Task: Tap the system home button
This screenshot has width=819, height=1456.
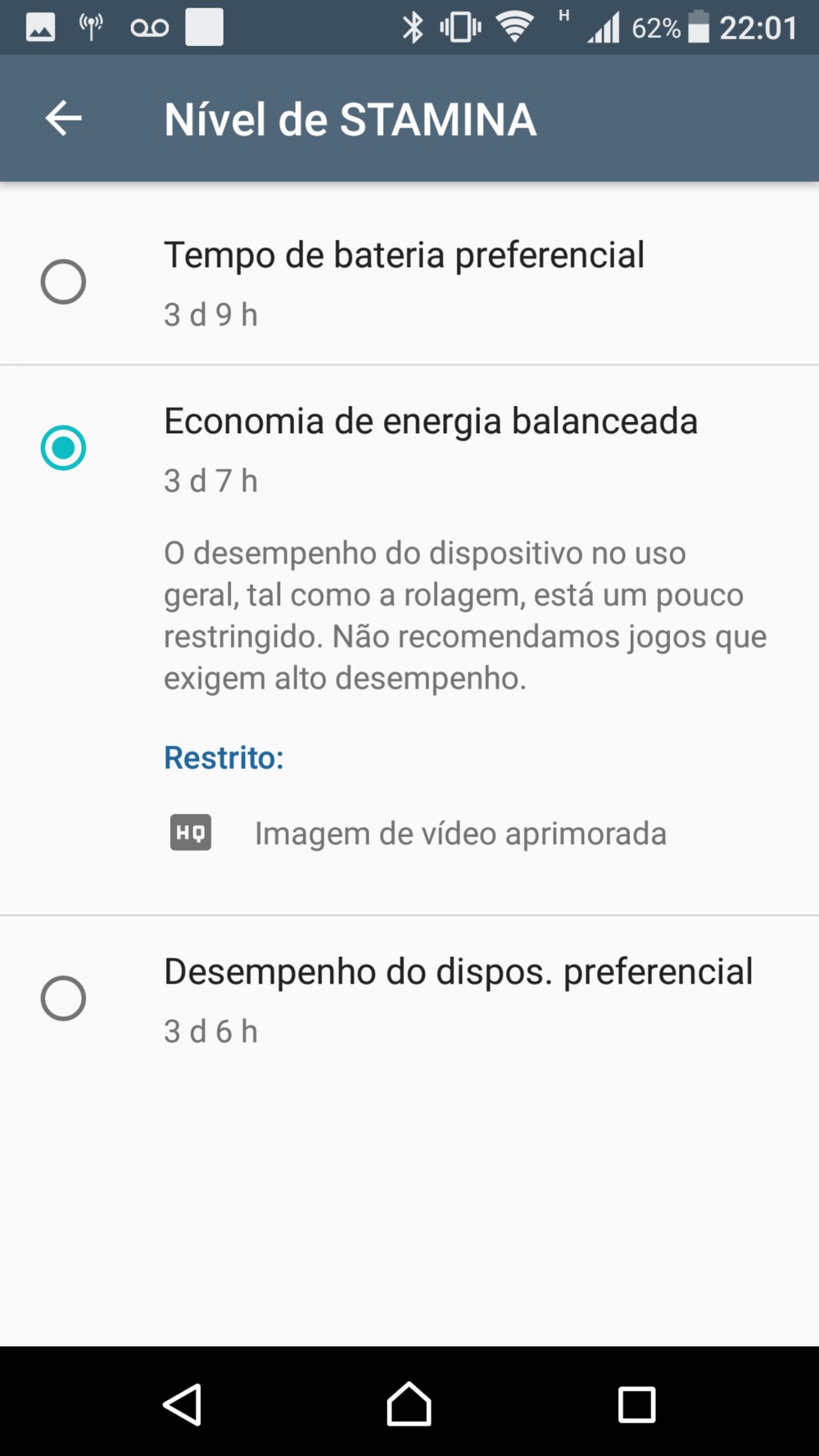Action: 409,1404
